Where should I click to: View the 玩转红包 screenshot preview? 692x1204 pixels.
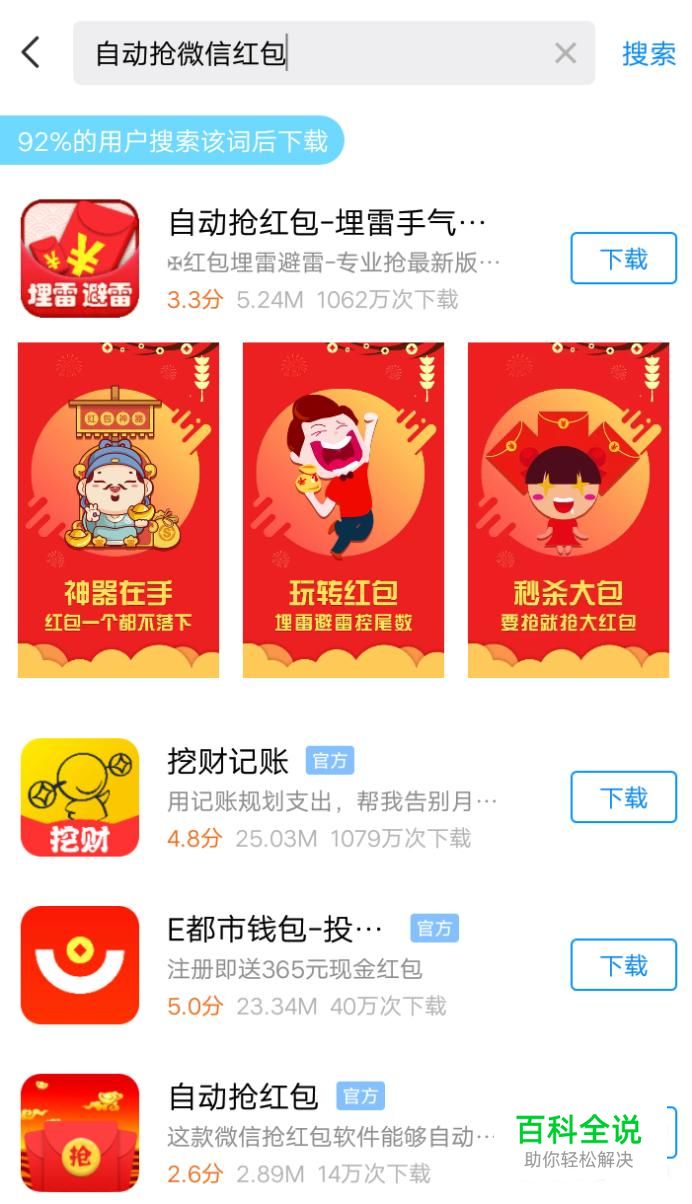coord(343,510)
